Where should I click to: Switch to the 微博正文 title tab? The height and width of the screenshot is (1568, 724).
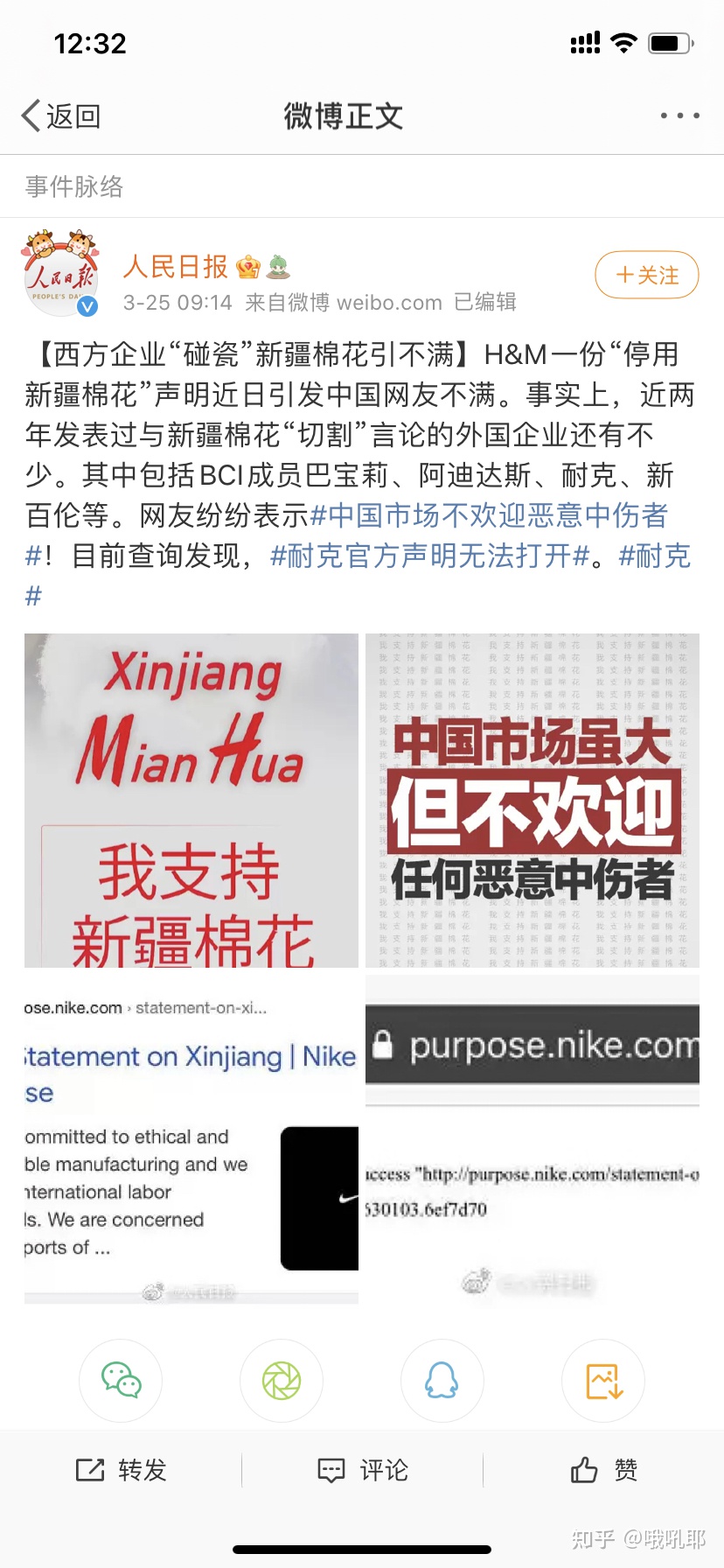(x=344, y=115)
